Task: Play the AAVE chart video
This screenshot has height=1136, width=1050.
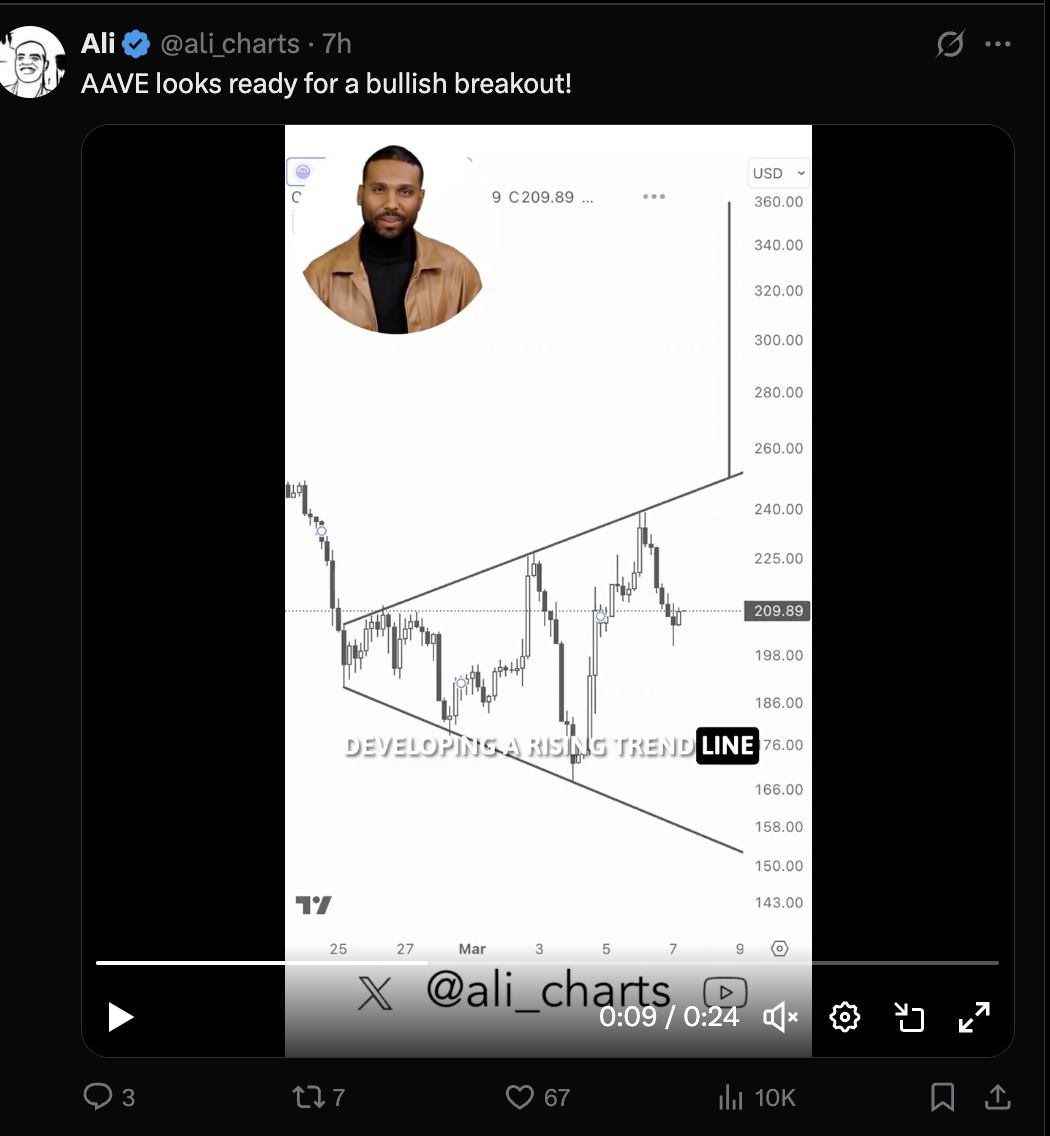Action: (121, 1018)
